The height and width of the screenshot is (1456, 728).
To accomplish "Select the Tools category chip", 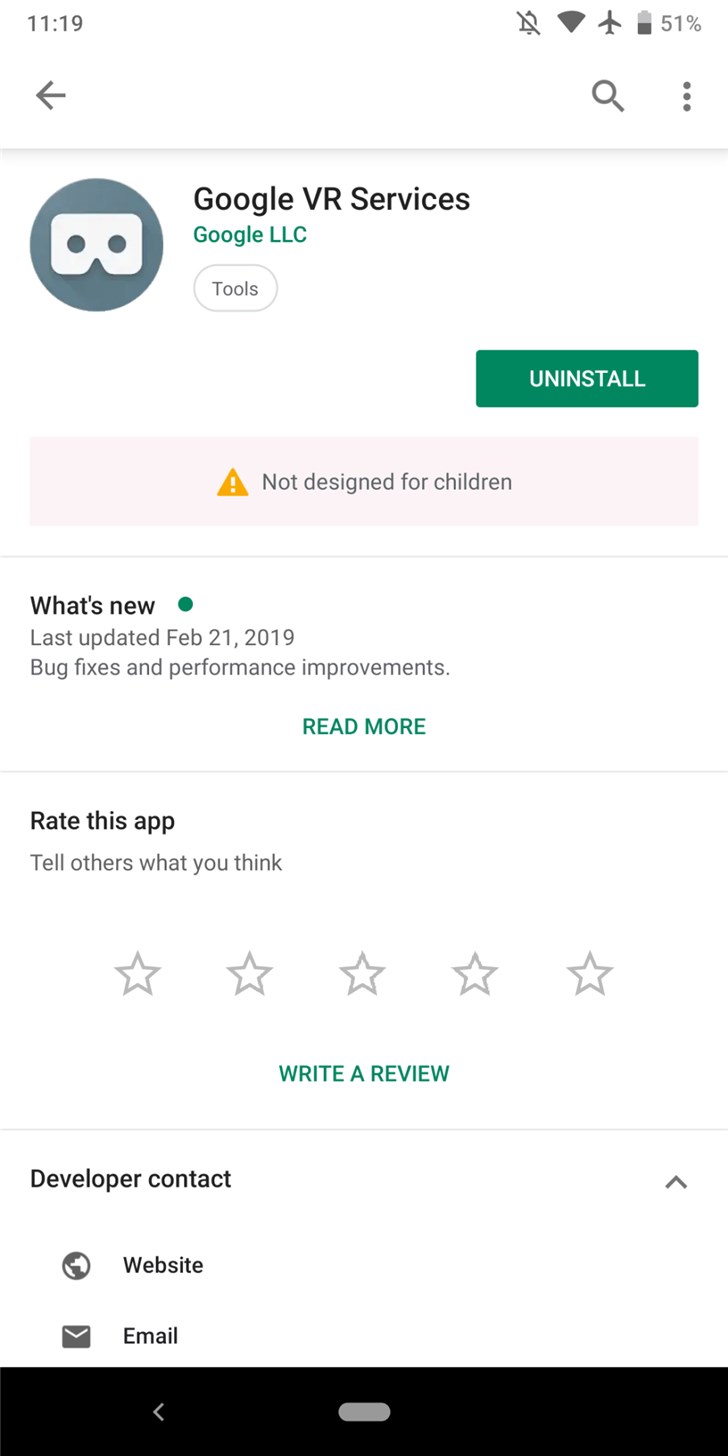I will point(235,289).
